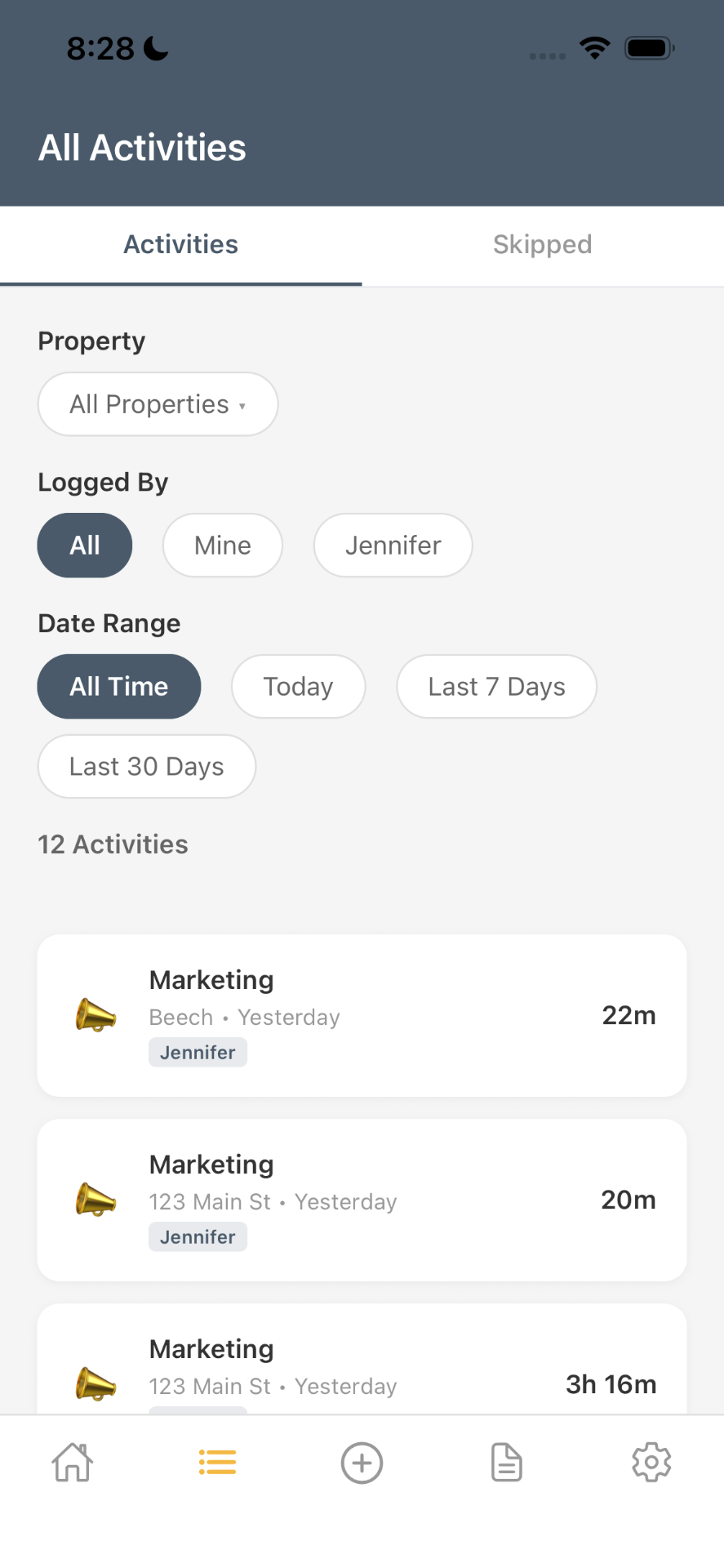Screen dimensions: 724x1568
Task: Tap the battery icon in the status bar
Action: [x=649, y=47]
